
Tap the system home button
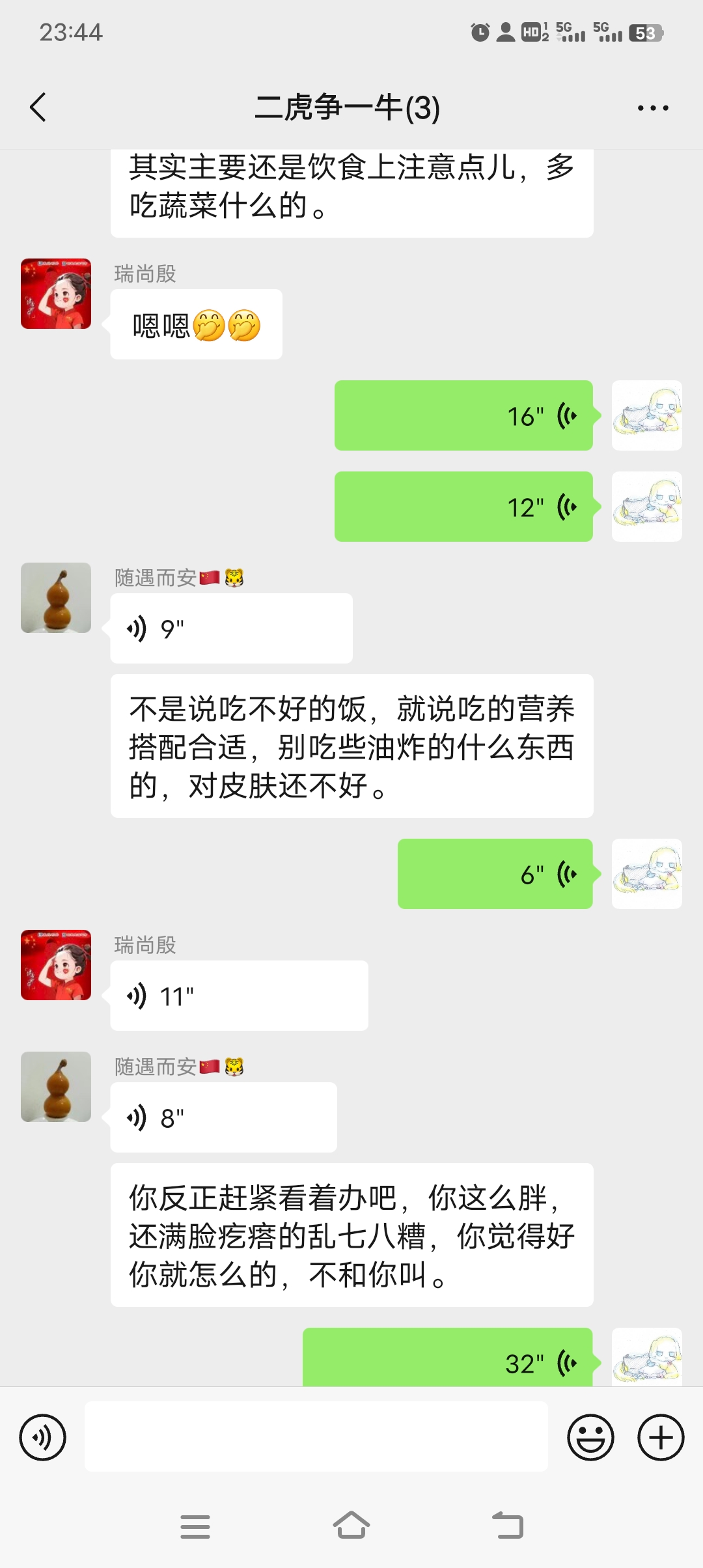tap(351, 1526)
